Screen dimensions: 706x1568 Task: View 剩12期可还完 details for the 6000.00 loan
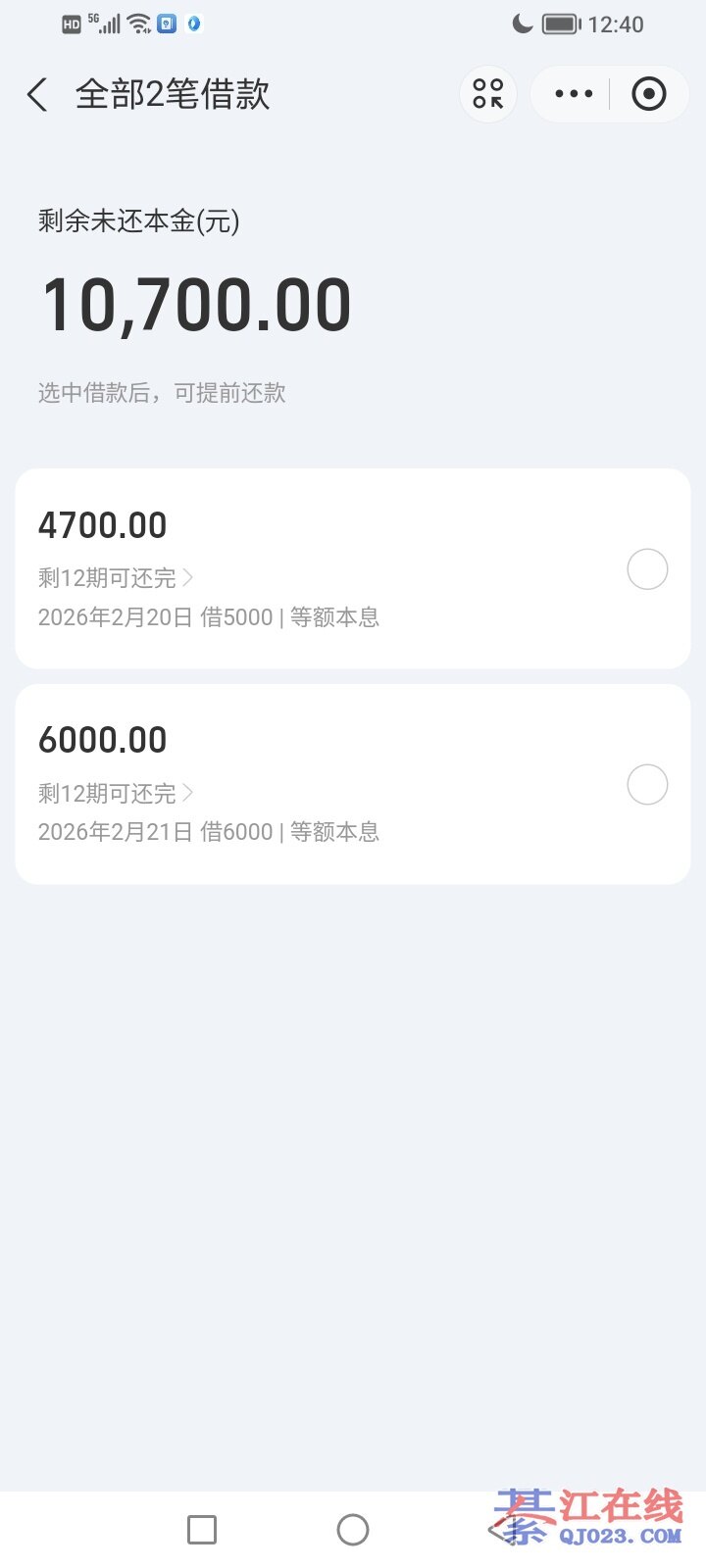tap(116, 793)
